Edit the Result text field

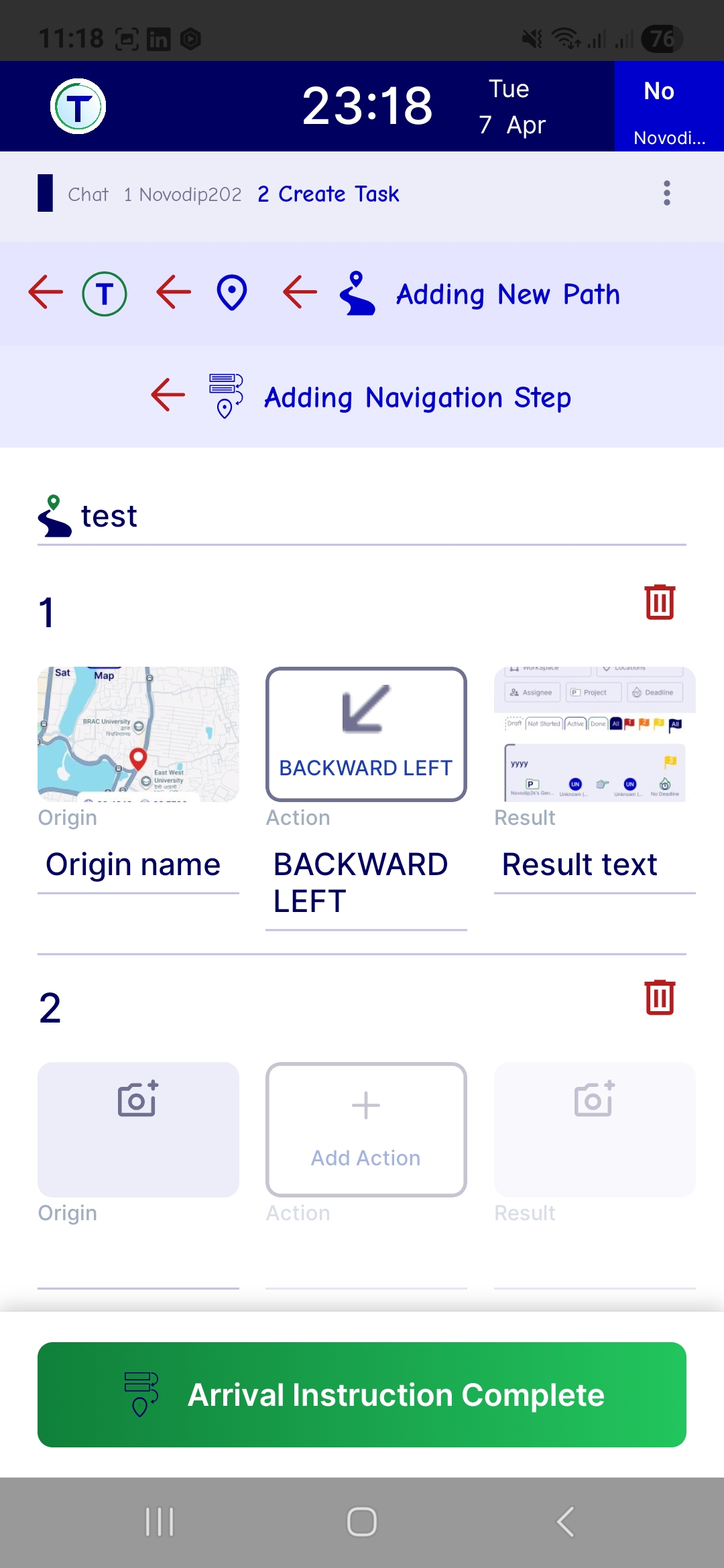point(595,864)
